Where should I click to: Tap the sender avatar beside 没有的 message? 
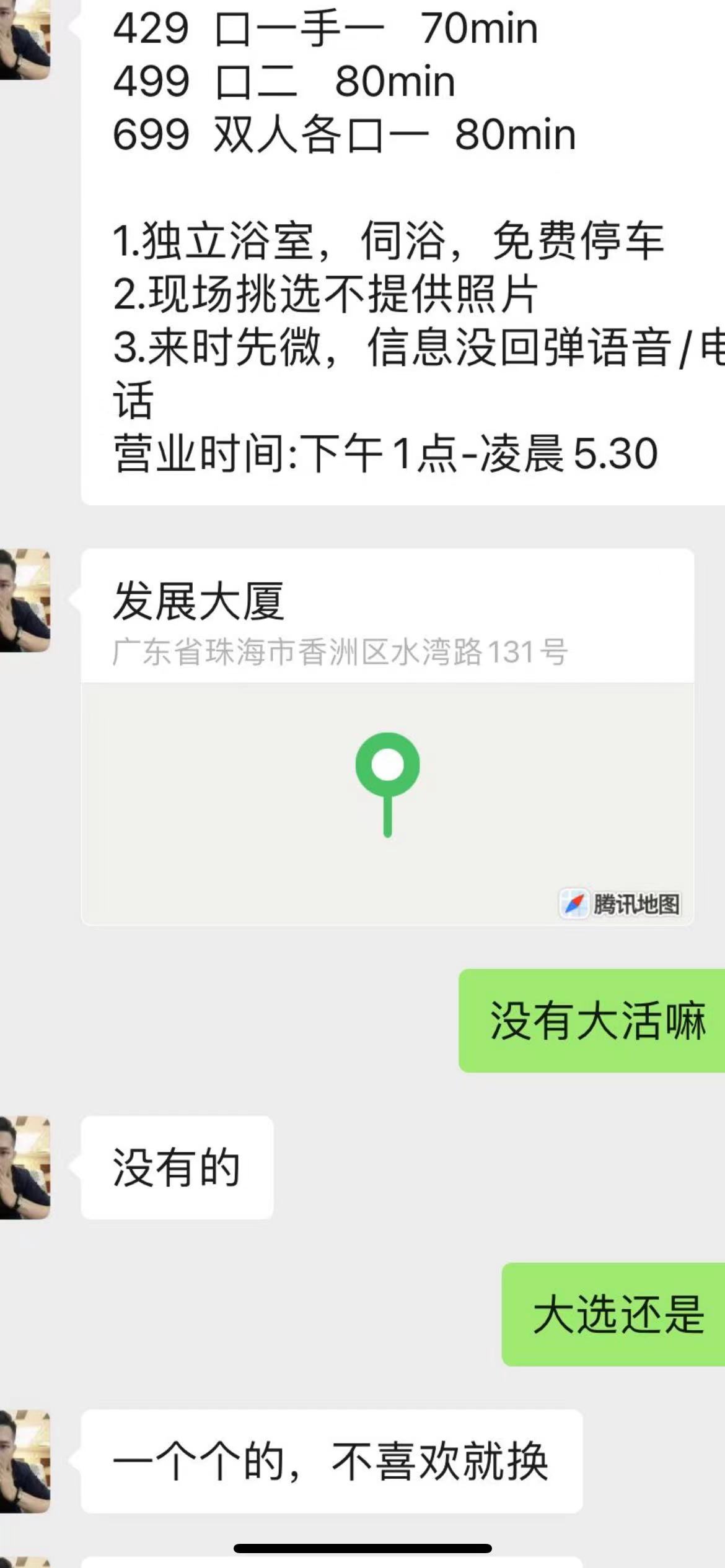click(25, 1167)
